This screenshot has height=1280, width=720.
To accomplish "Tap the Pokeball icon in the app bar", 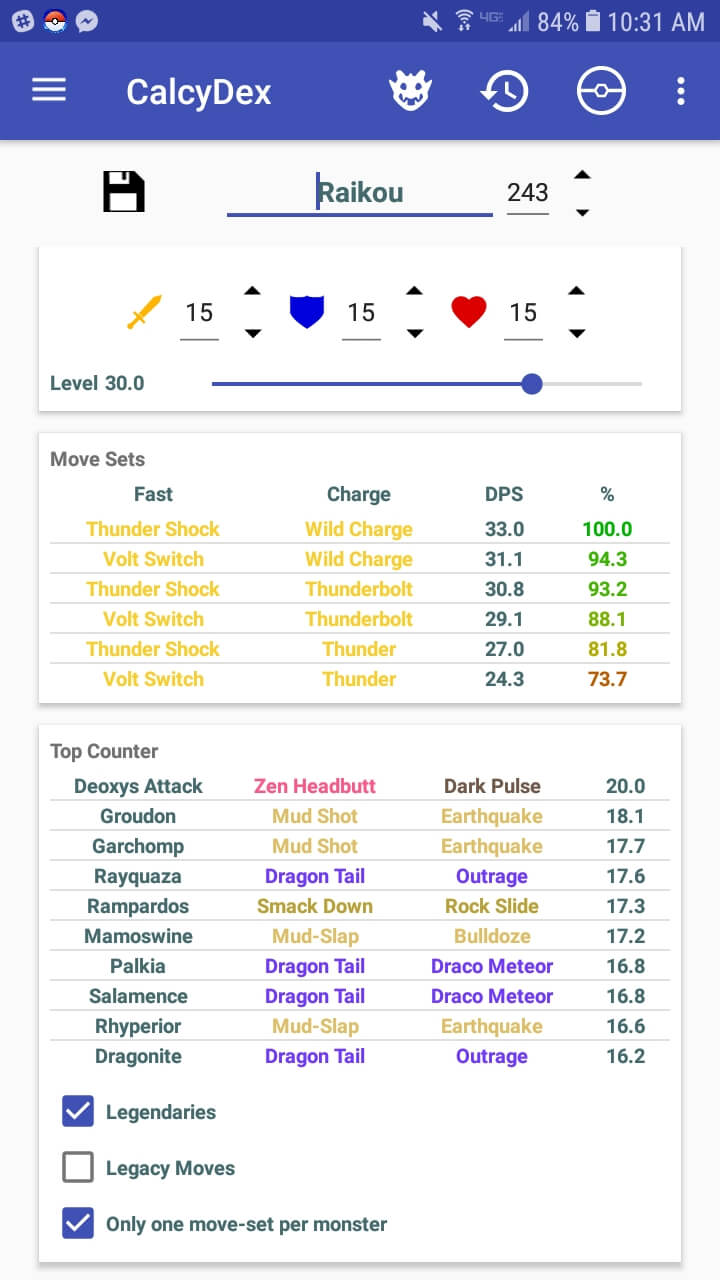I will [x=601, y=92].
